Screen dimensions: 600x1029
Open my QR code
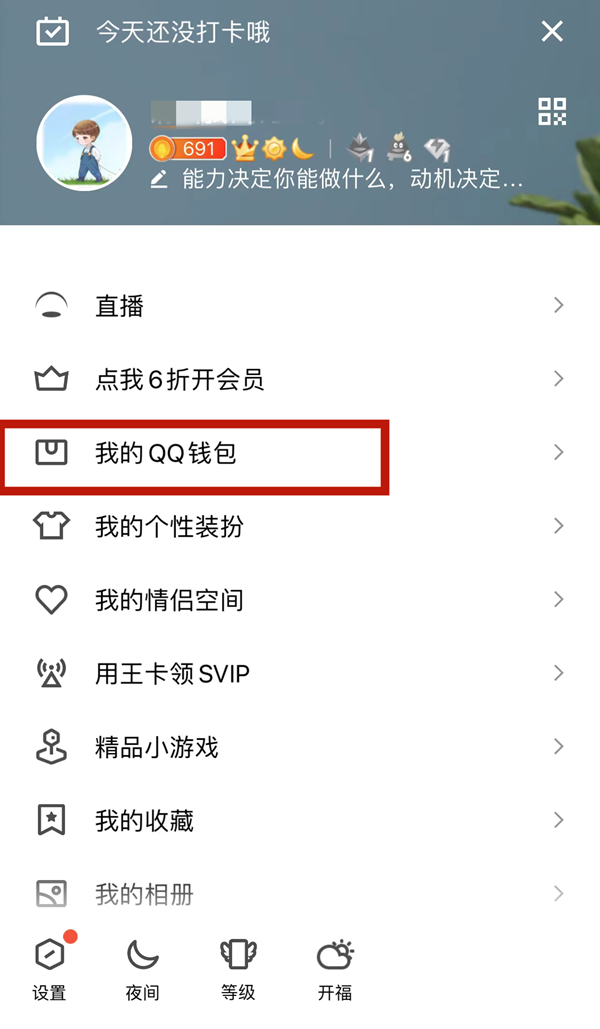click(x=552, y=111)
